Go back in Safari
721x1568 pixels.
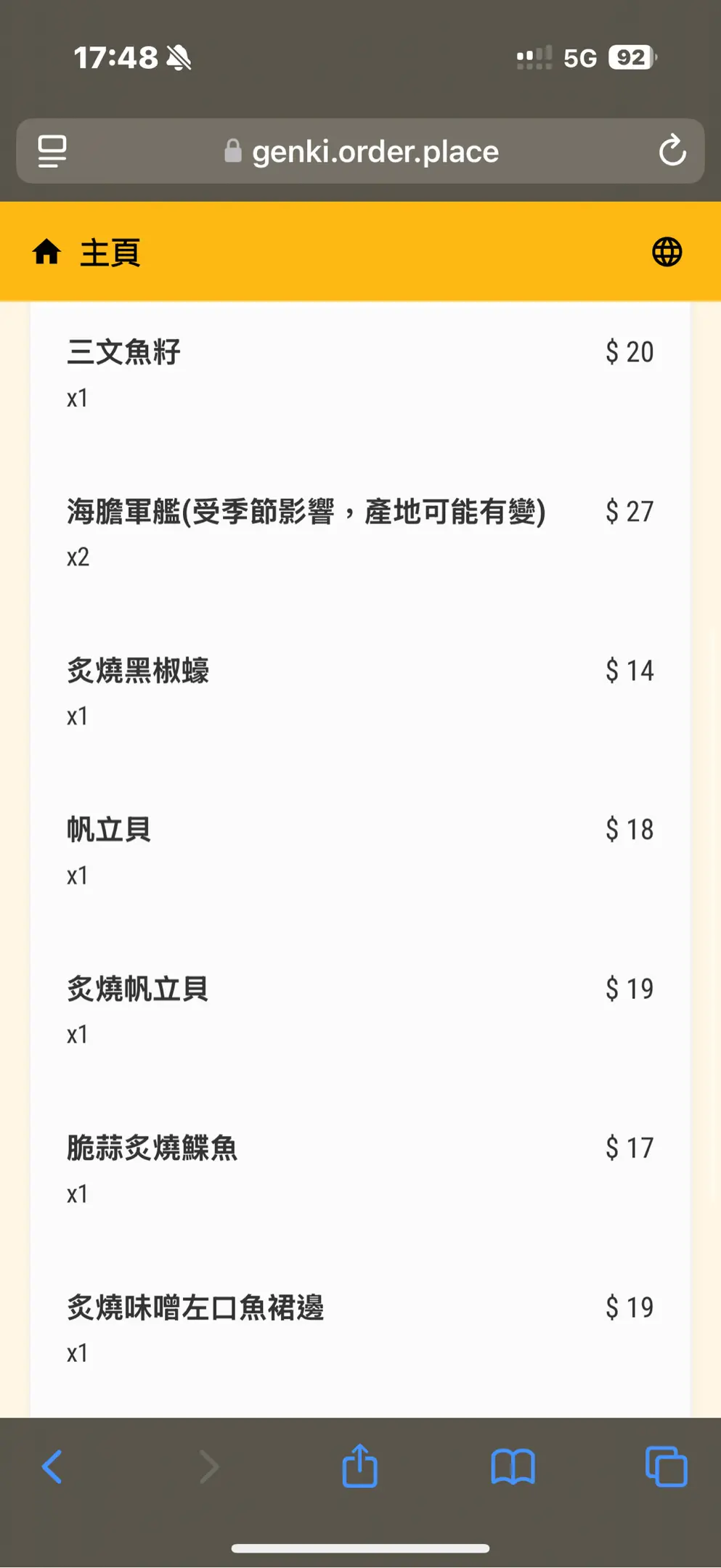click(52, 1467)
